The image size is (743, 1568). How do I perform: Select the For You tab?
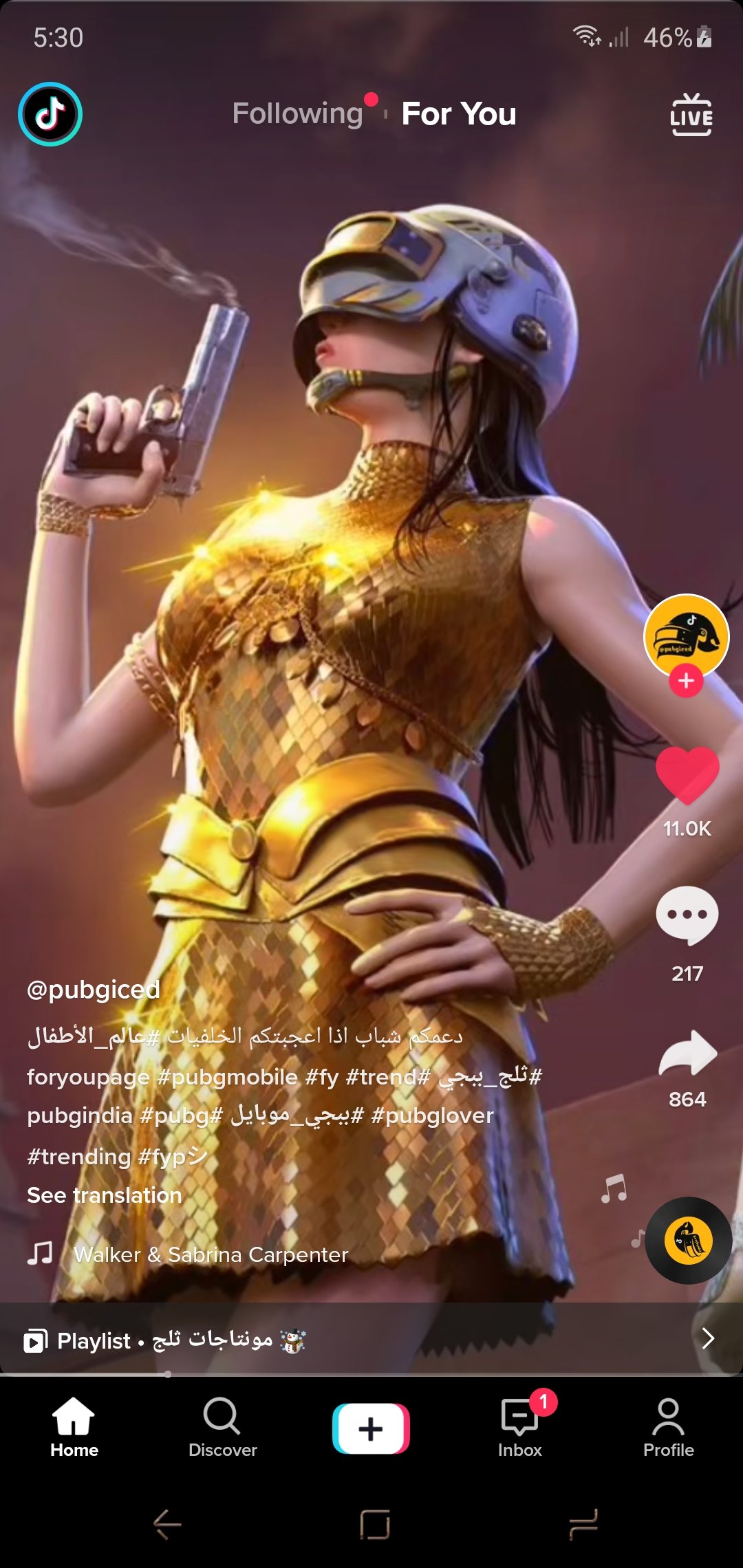[x=459, y=113]
